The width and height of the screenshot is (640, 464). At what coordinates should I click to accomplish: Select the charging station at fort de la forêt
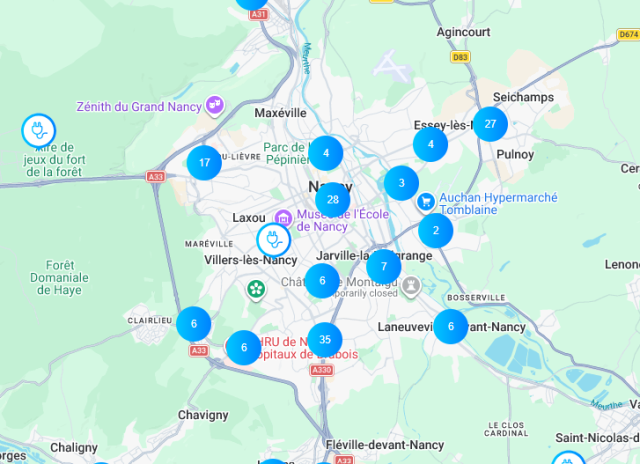click(39, 129)
